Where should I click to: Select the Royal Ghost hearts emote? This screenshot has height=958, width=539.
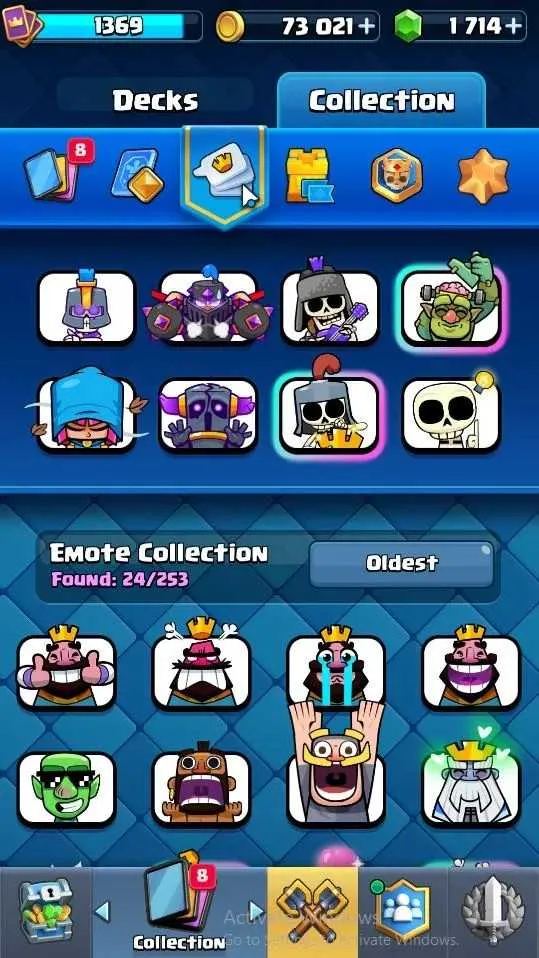tap(471, 784)
